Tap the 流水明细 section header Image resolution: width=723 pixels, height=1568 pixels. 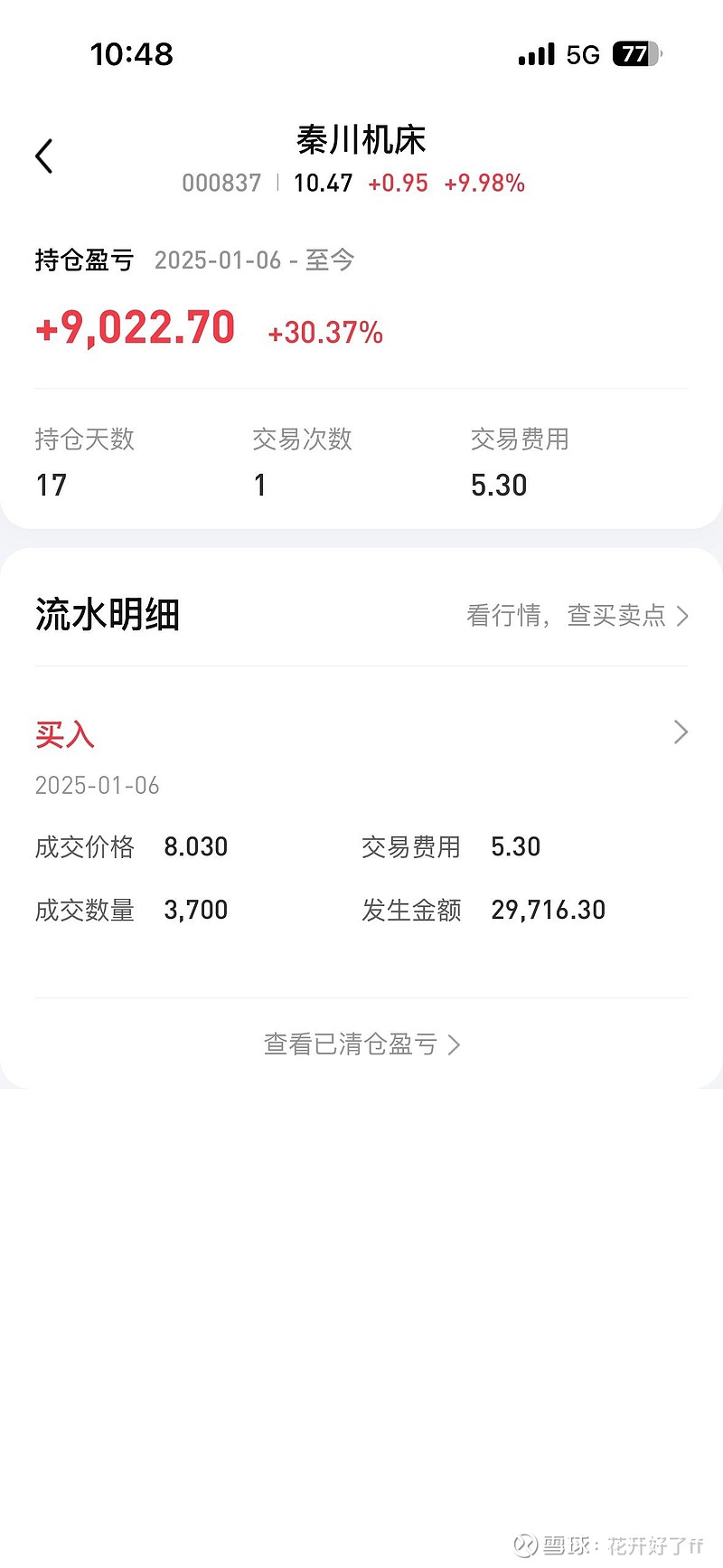pyautogui.click(x=108, y=614)
